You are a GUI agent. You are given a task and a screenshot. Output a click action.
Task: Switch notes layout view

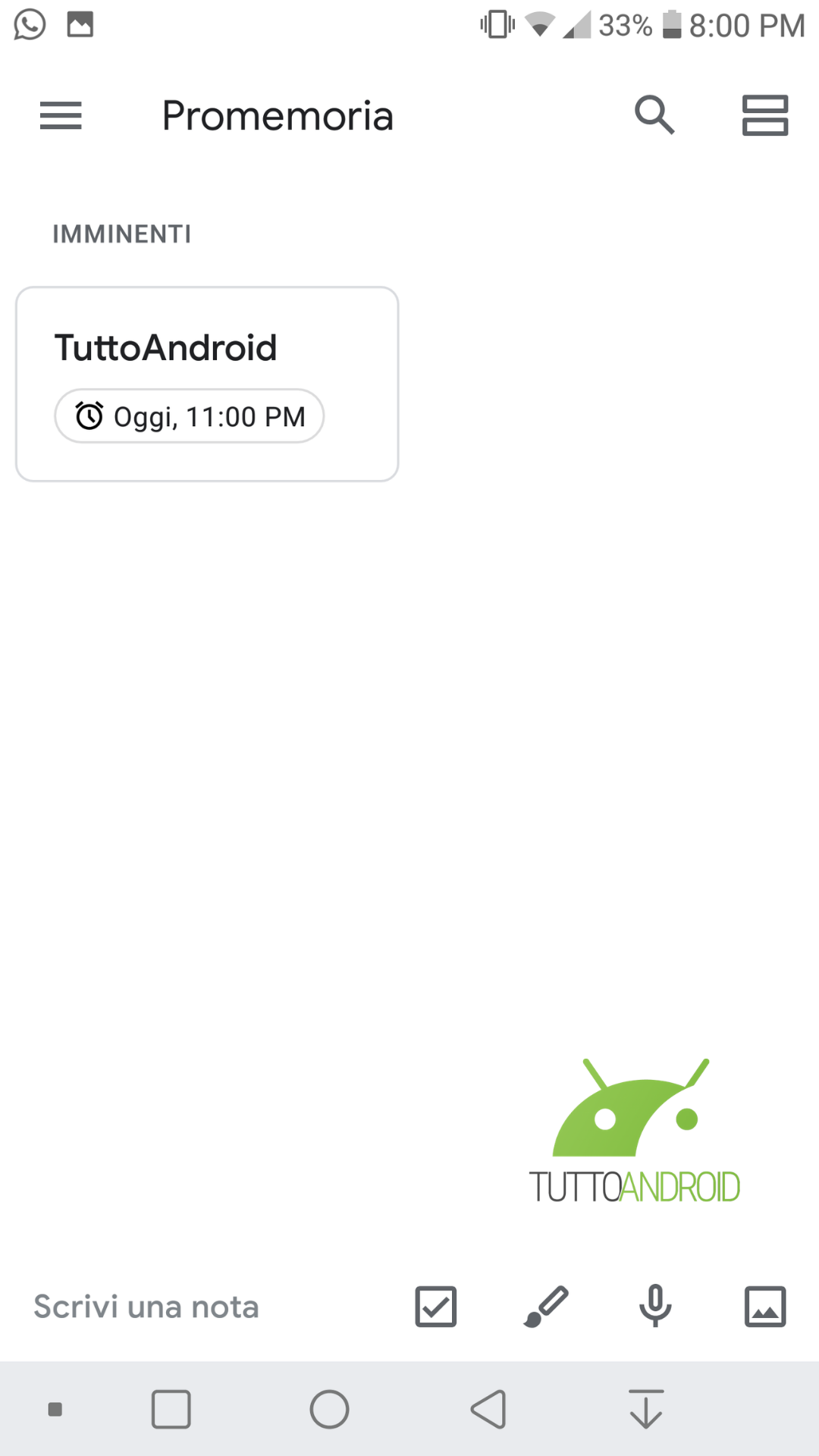pyautogui.click(x=765, y=115)
